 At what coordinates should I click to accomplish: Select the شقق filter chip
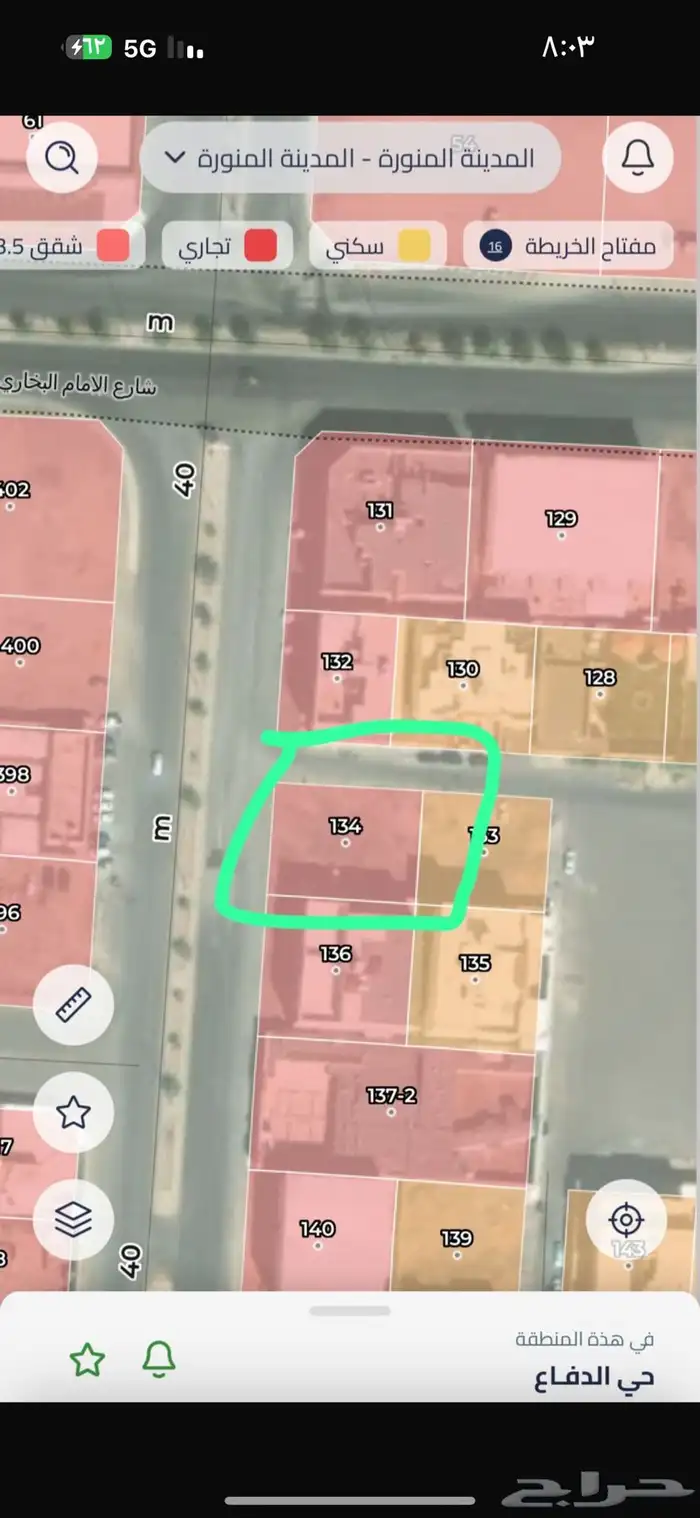(70, 246)
